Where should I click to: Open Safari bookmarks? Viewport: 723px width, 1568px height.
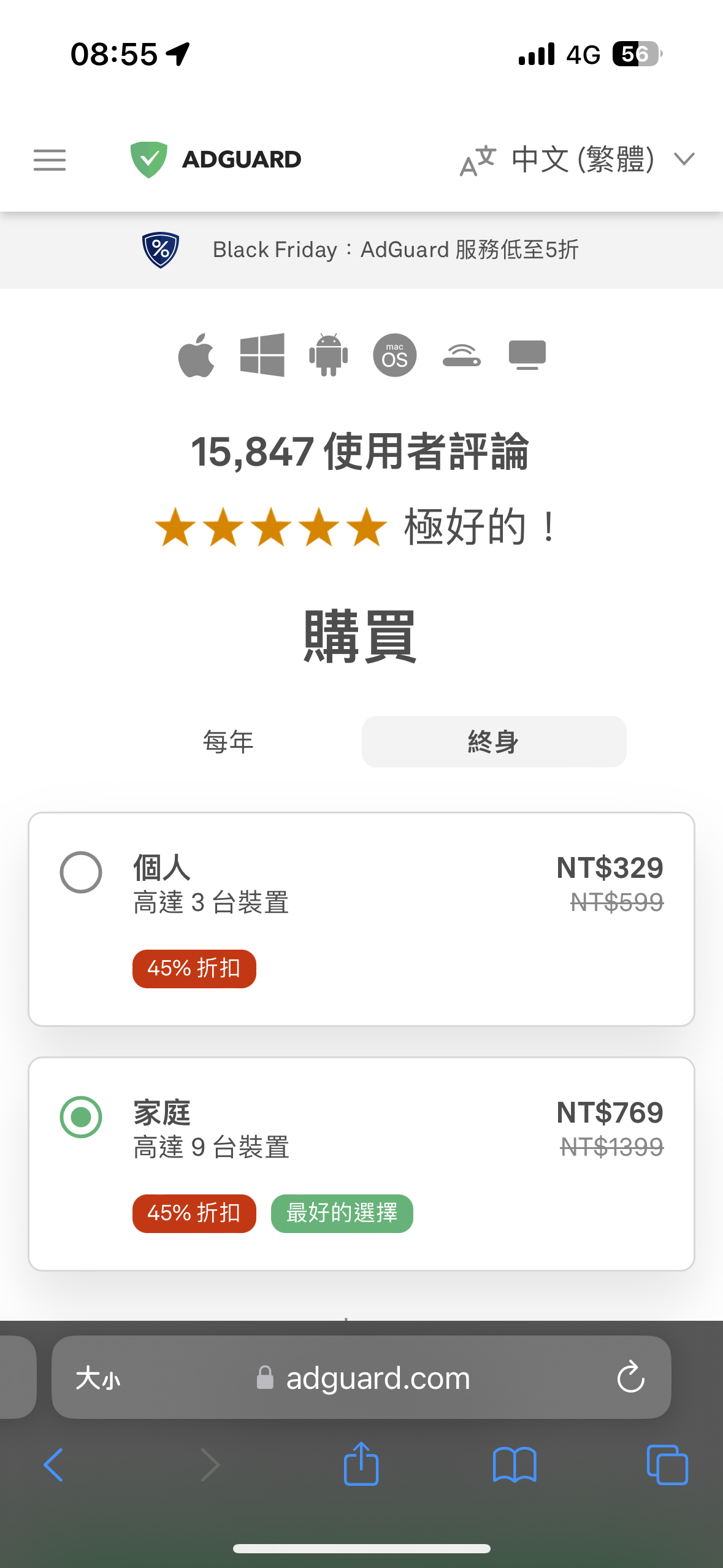click(x=515, y=1465)
